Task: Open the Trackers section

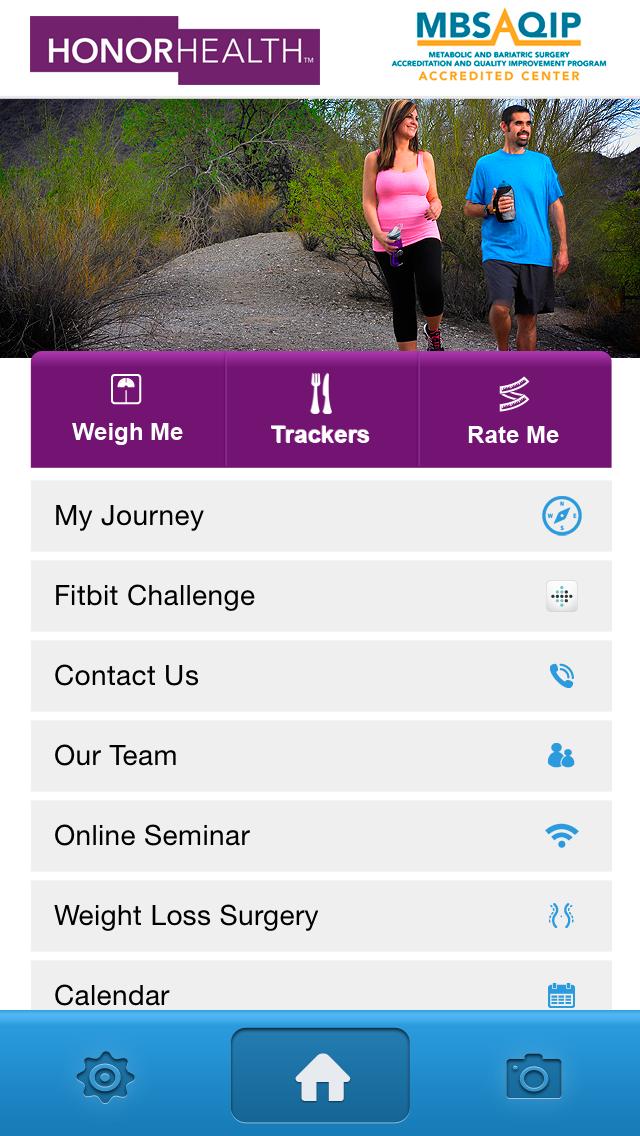Action: click(x=321, y=409)
